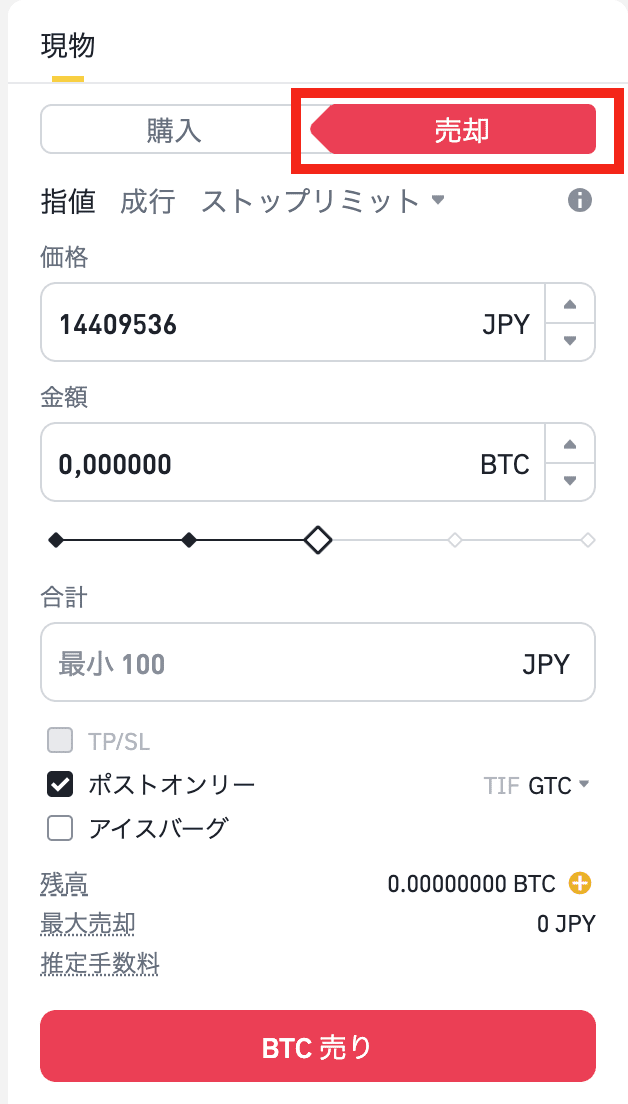Set the amount slider to 100%

pos(588,540)
